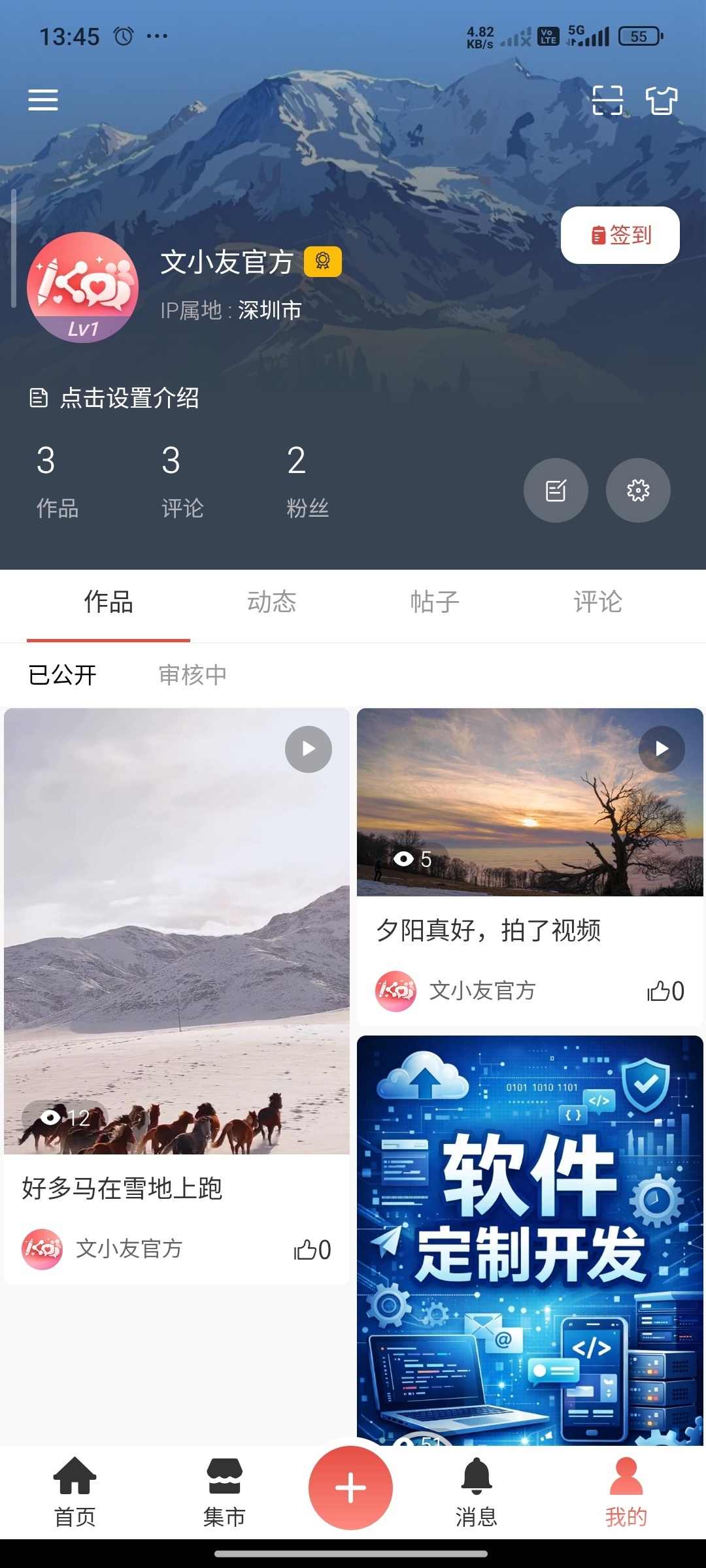This screenshot has height=1568, width=706.
Task: Open the scan code icon
Action: tap(607, 100)
